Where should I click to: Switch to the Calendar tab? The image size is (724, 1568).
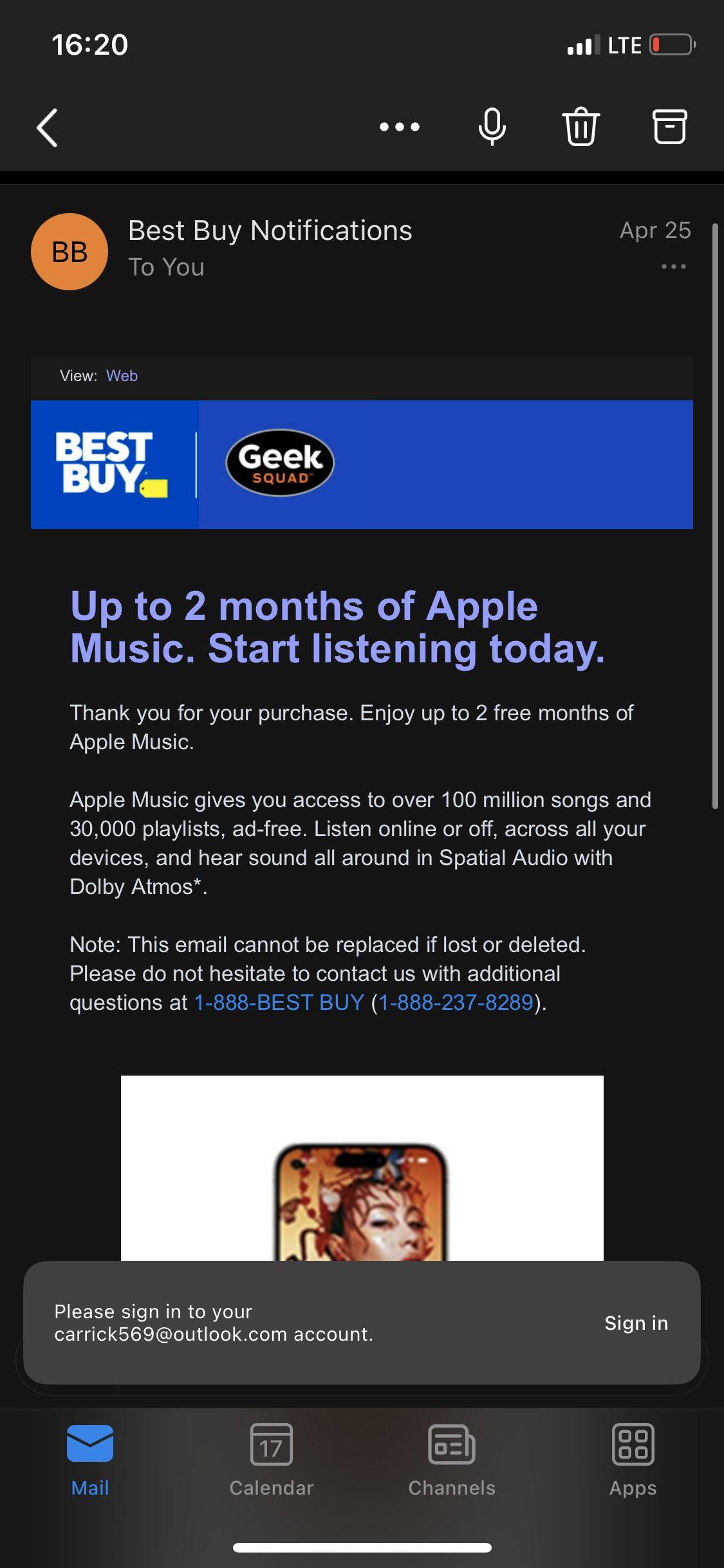(271, 1461)
